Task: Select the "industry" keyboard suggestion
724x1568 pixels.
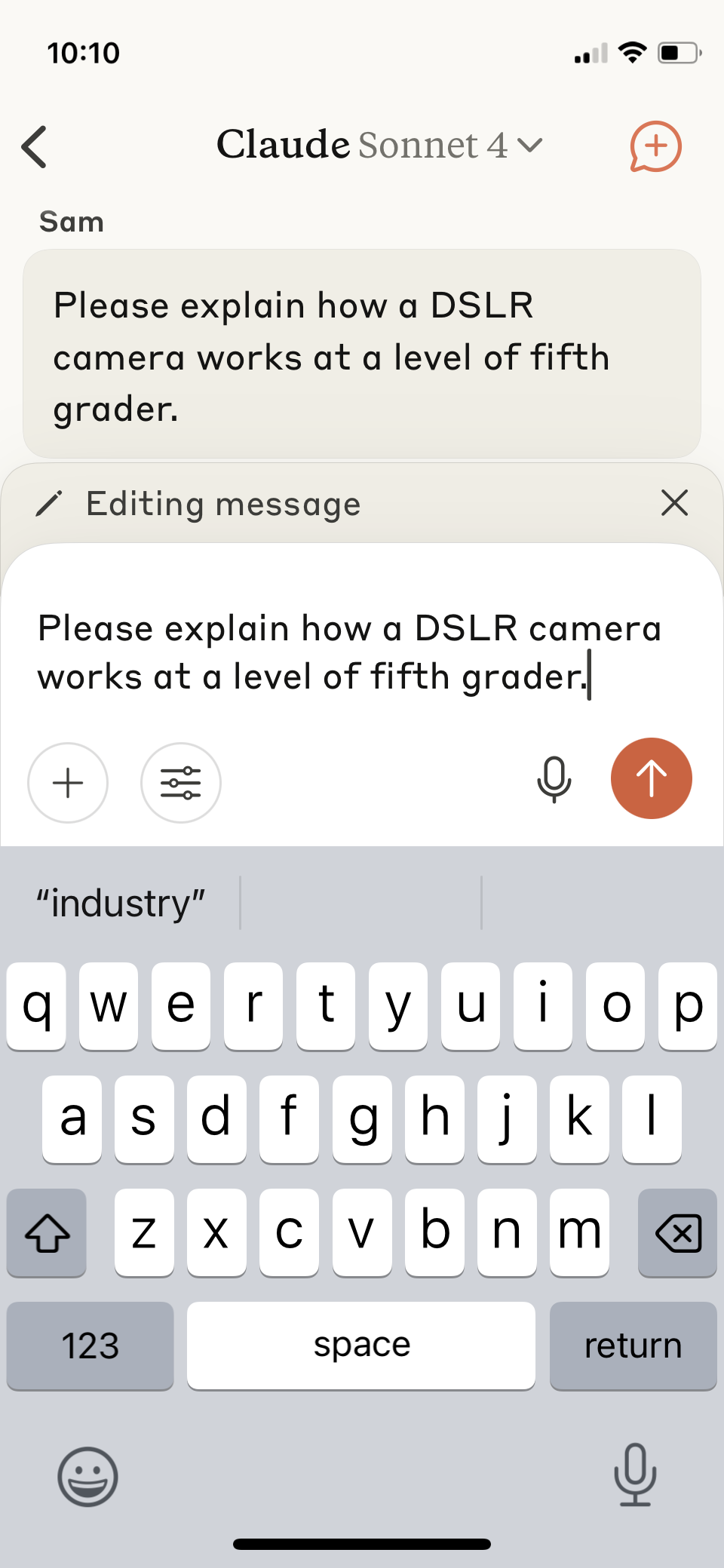Action: coord(121,903)
